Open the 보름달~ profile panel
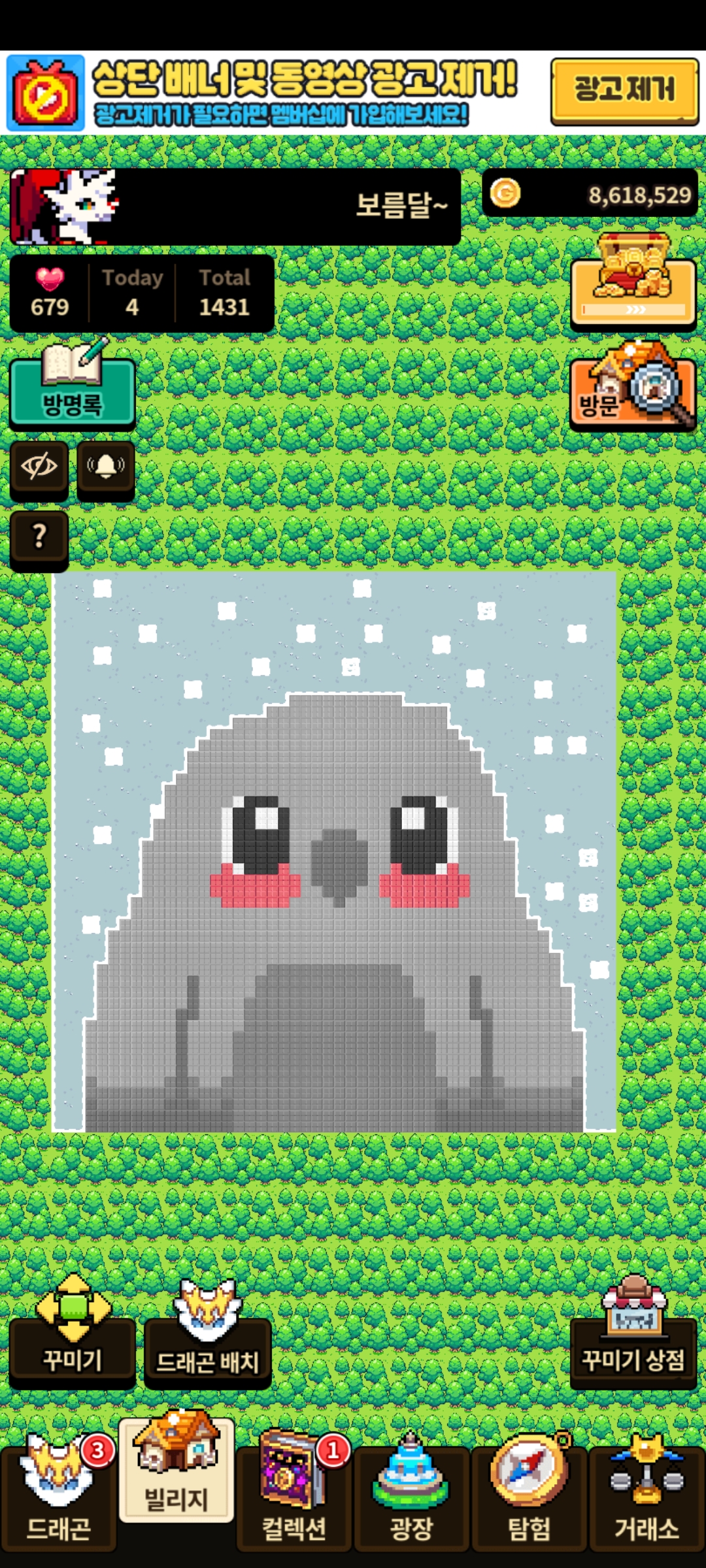The image size is (706, 1568). [235, 206]
